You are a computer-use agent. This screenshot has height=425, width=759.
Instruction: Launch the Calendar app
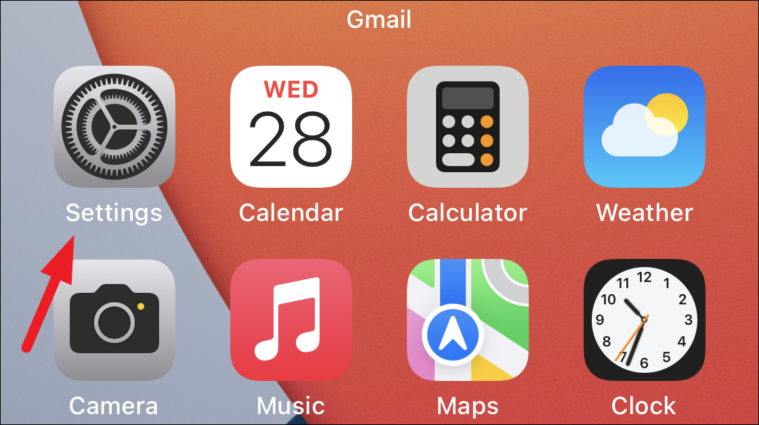point(290,127)
